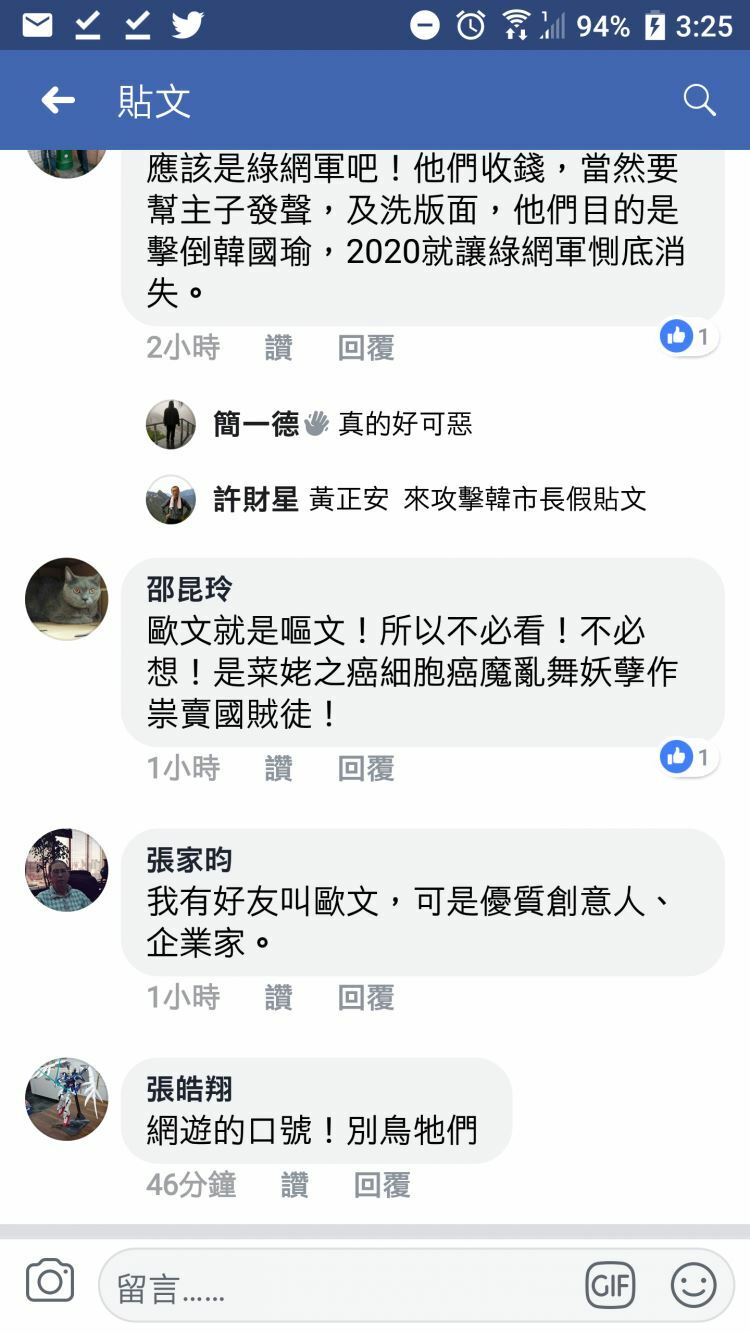Like the 2小時 comment about 綠網軍
This screenshot has height=1333, width=750.
coord(278,348)
